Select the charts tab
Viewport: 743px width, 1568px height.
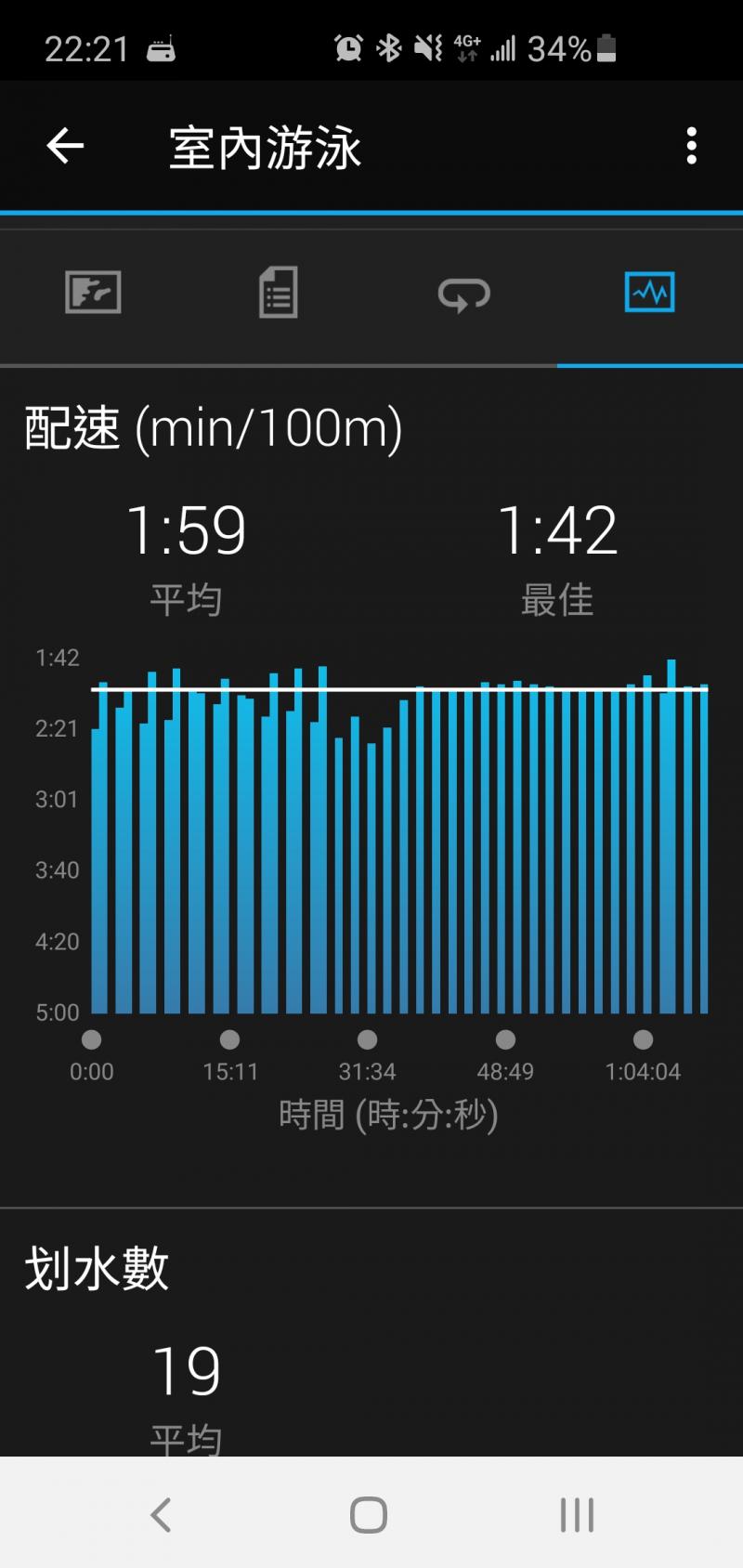(x=649, y=293)
